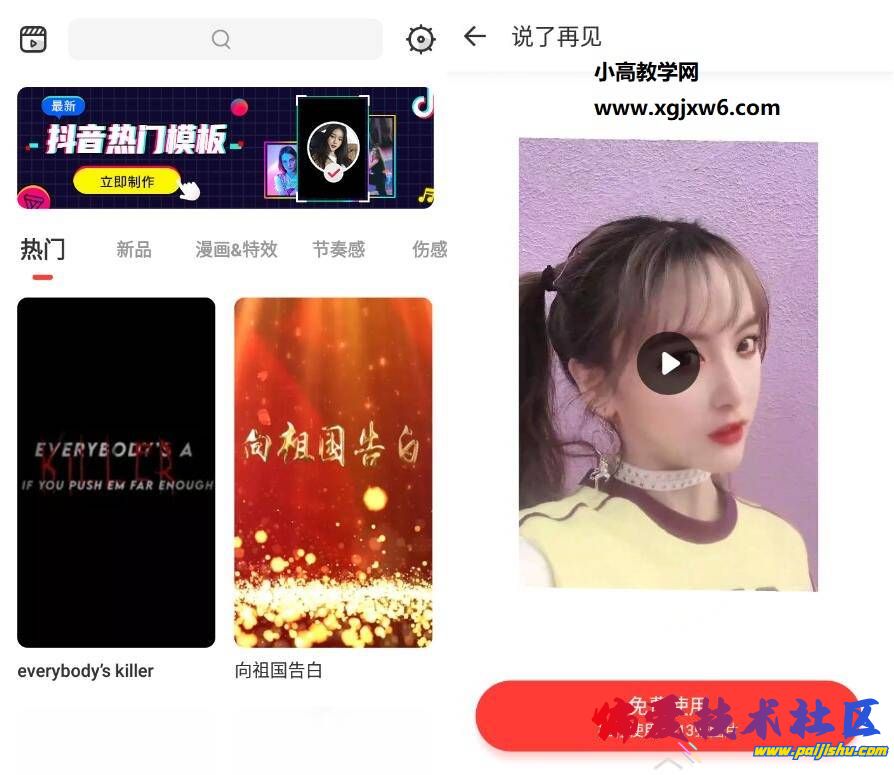Open the 向祖国告白 template
Viewport: 894px width, 775px height.
(333, 472)
